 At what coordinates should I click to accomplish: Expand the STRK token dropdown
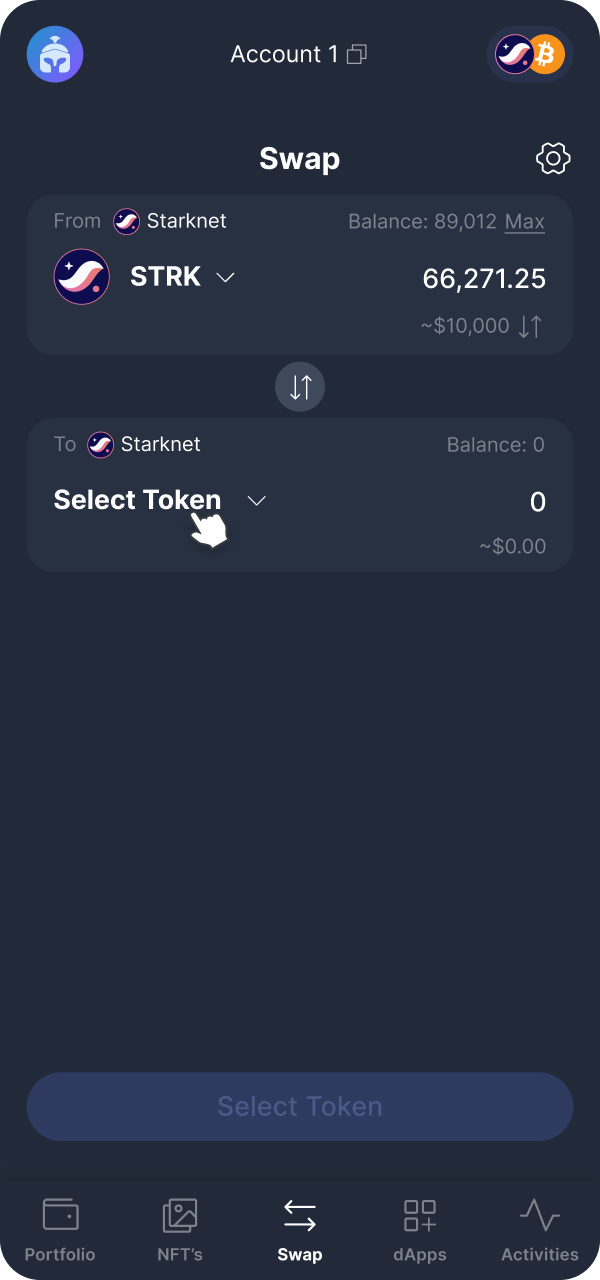coord(225,278)
